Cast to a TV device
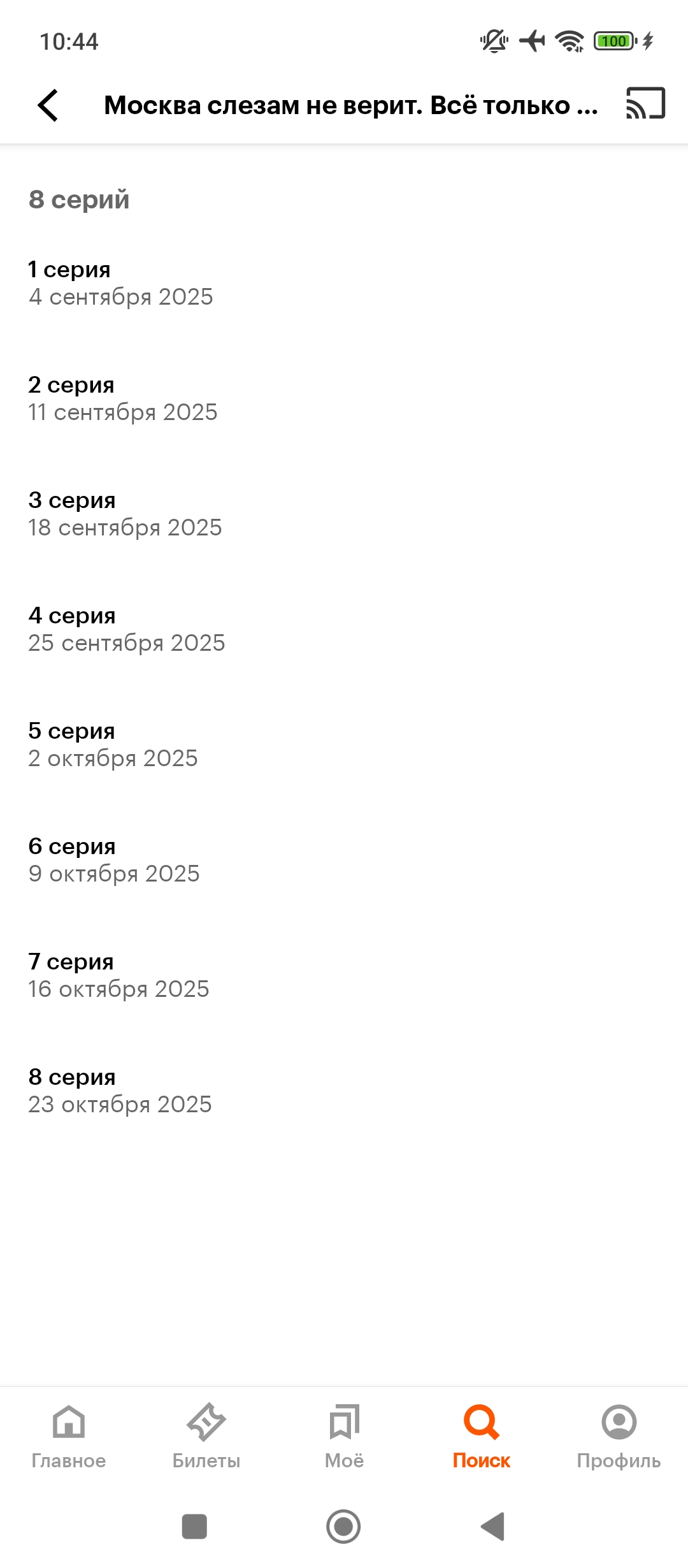688x1568 pixels. click(645, 104)
